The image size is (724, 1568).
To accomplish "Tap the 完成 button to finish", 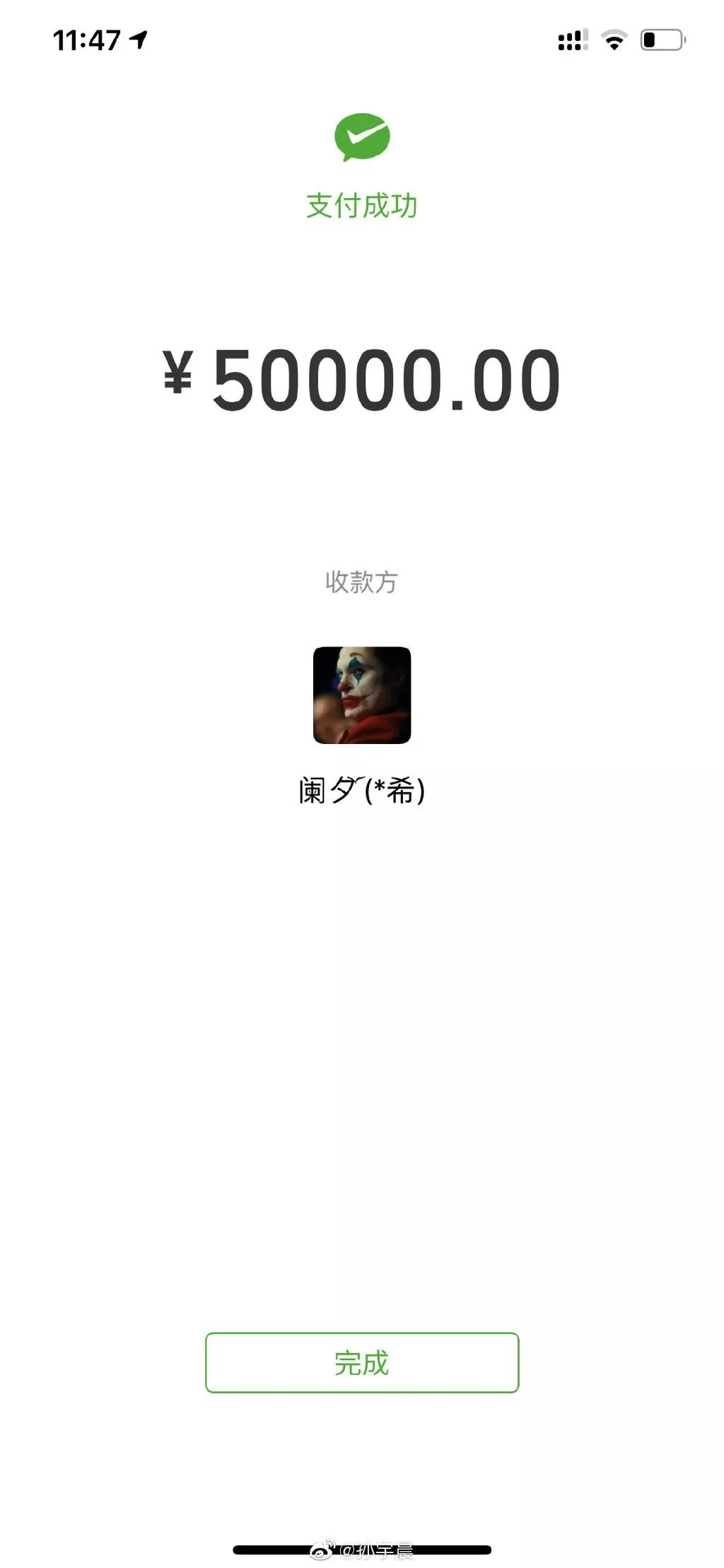I will point(362,1362).
